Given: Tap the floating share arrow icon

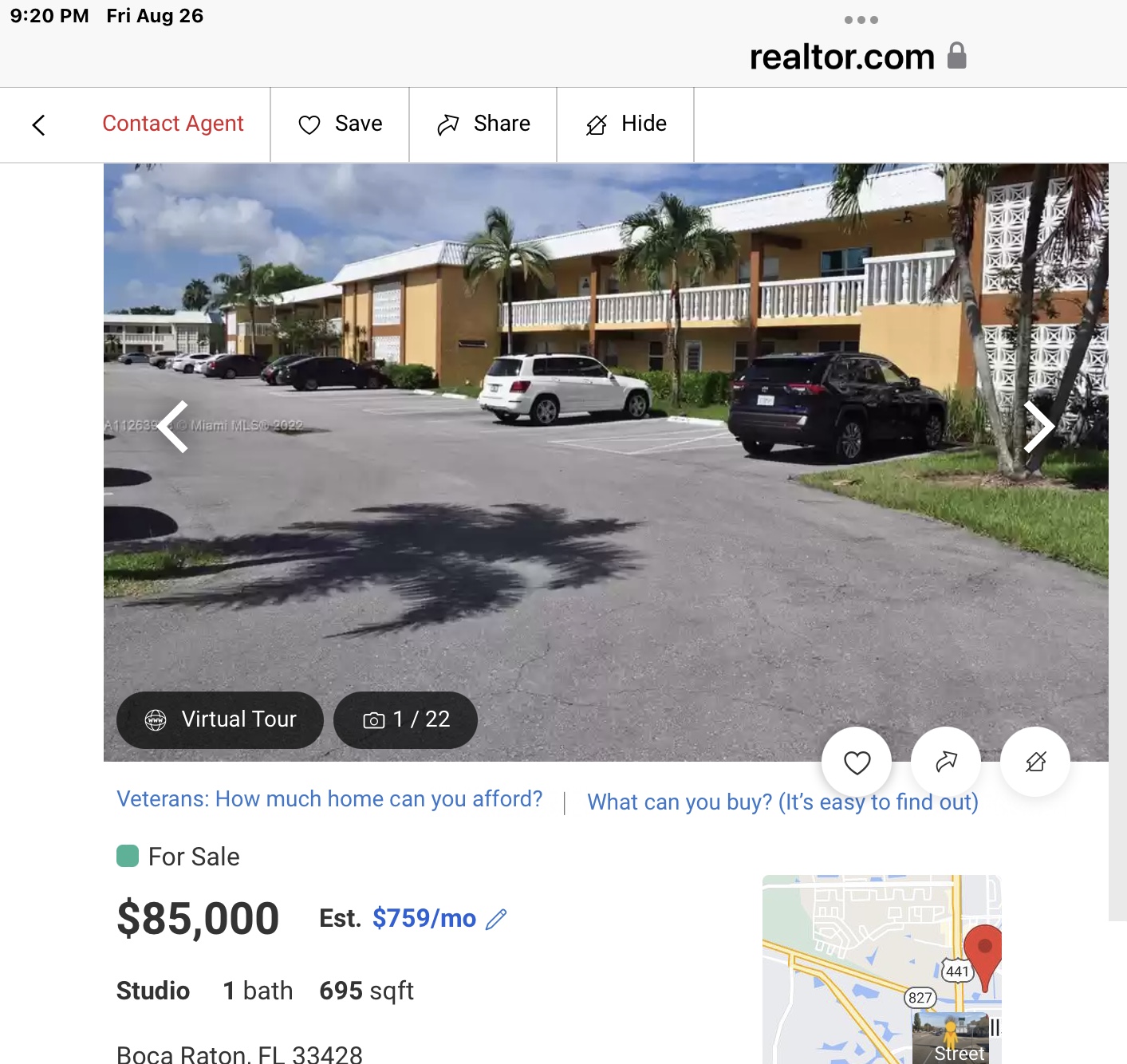Looking at the screenshot, I should (x=946, y=762).
